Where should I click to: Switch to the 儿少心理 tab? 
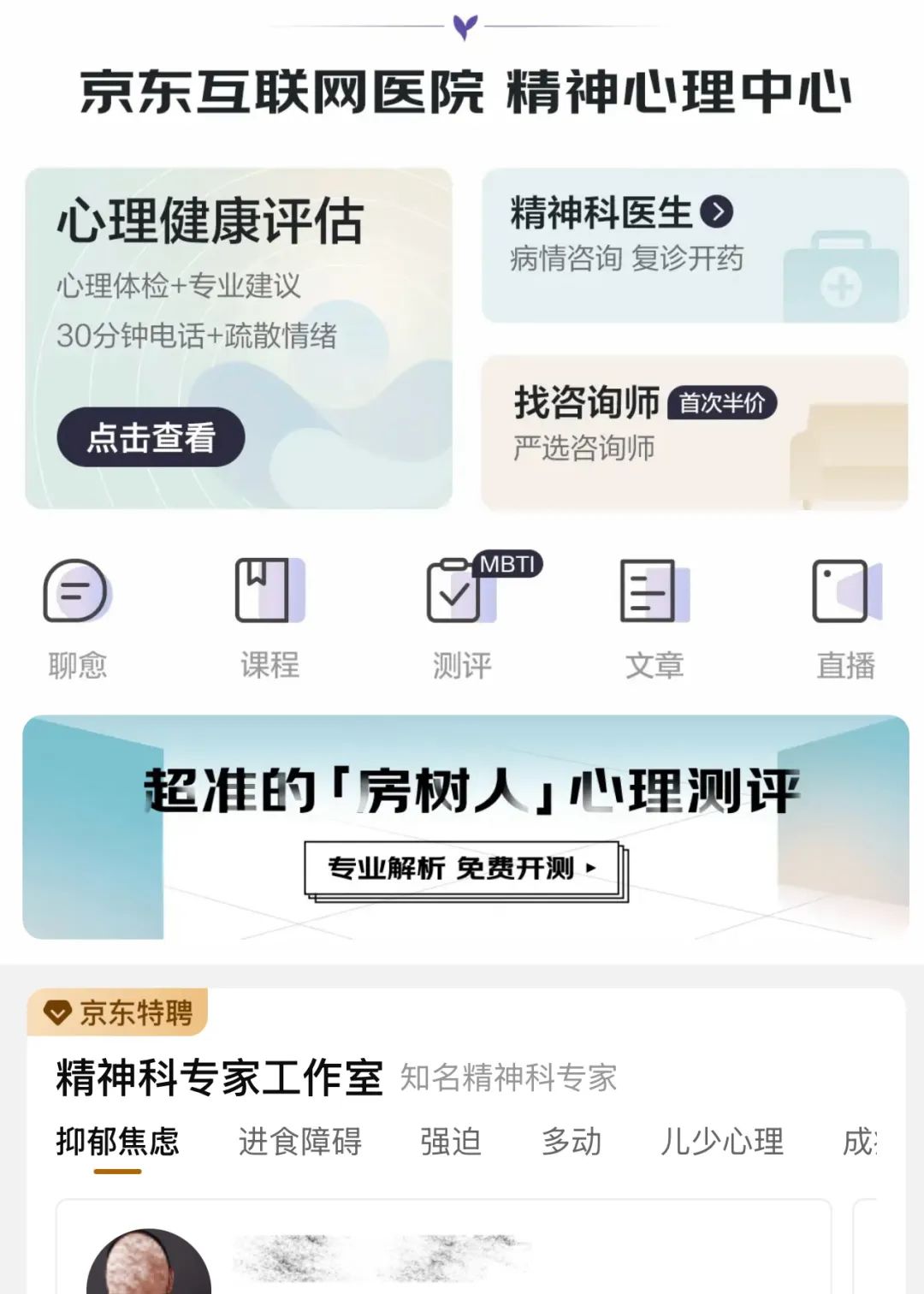721,1142
